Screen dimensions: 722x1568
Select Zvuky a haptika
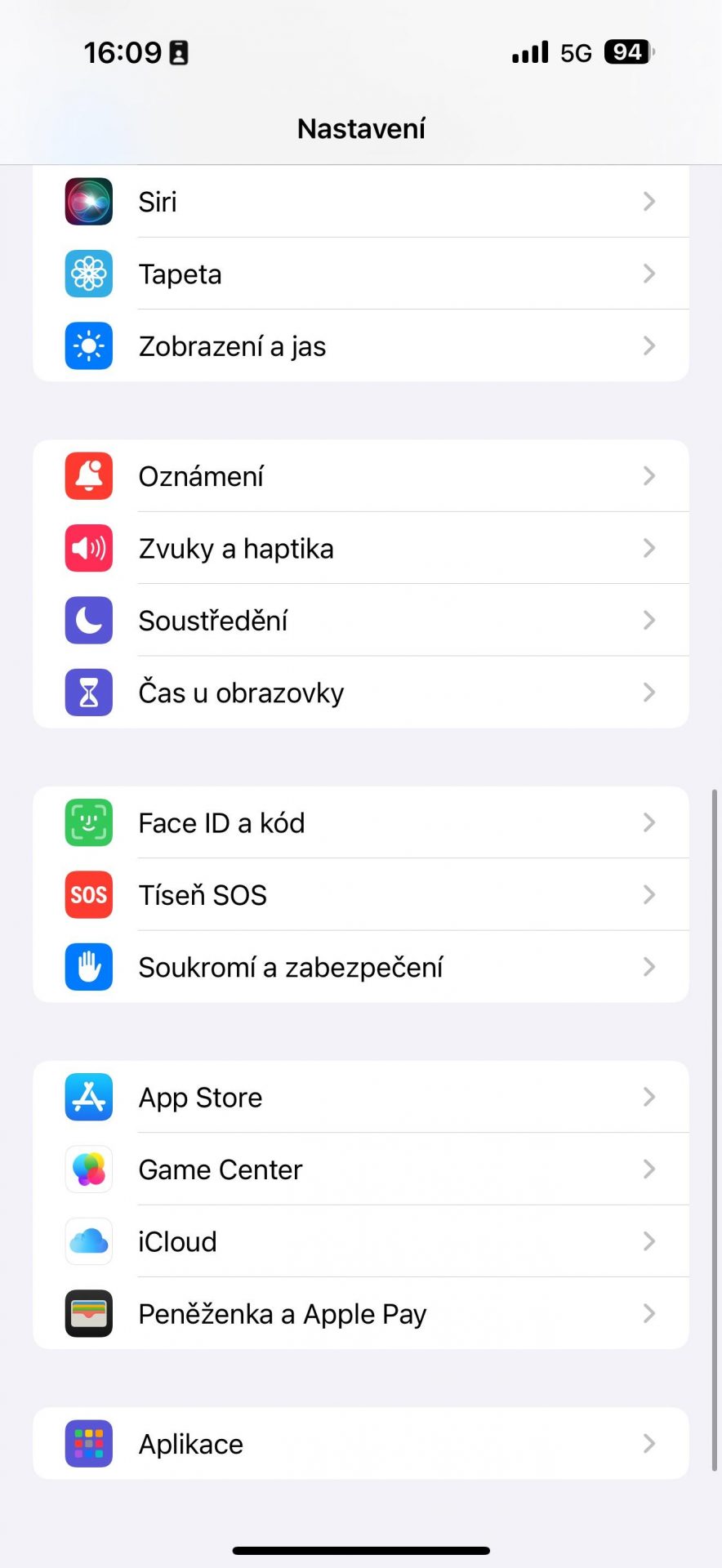[x=361, y=548]
